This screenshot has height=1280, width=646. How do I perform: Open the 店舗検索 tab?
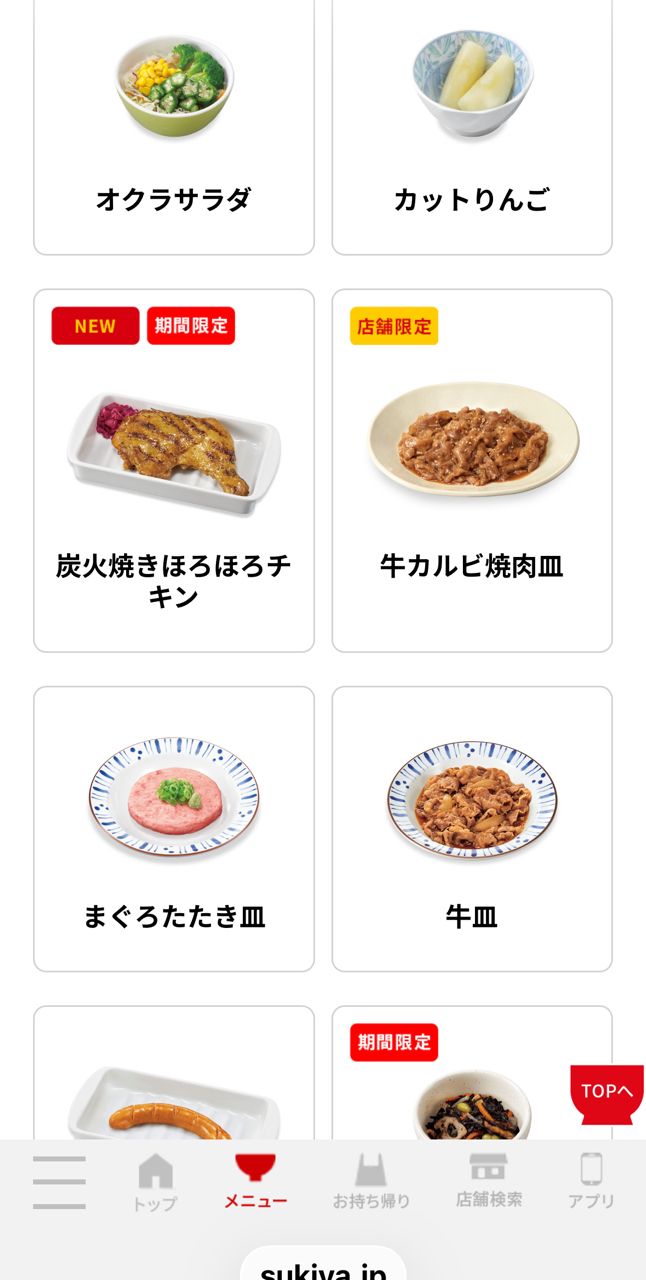[x=489, y=1182]
